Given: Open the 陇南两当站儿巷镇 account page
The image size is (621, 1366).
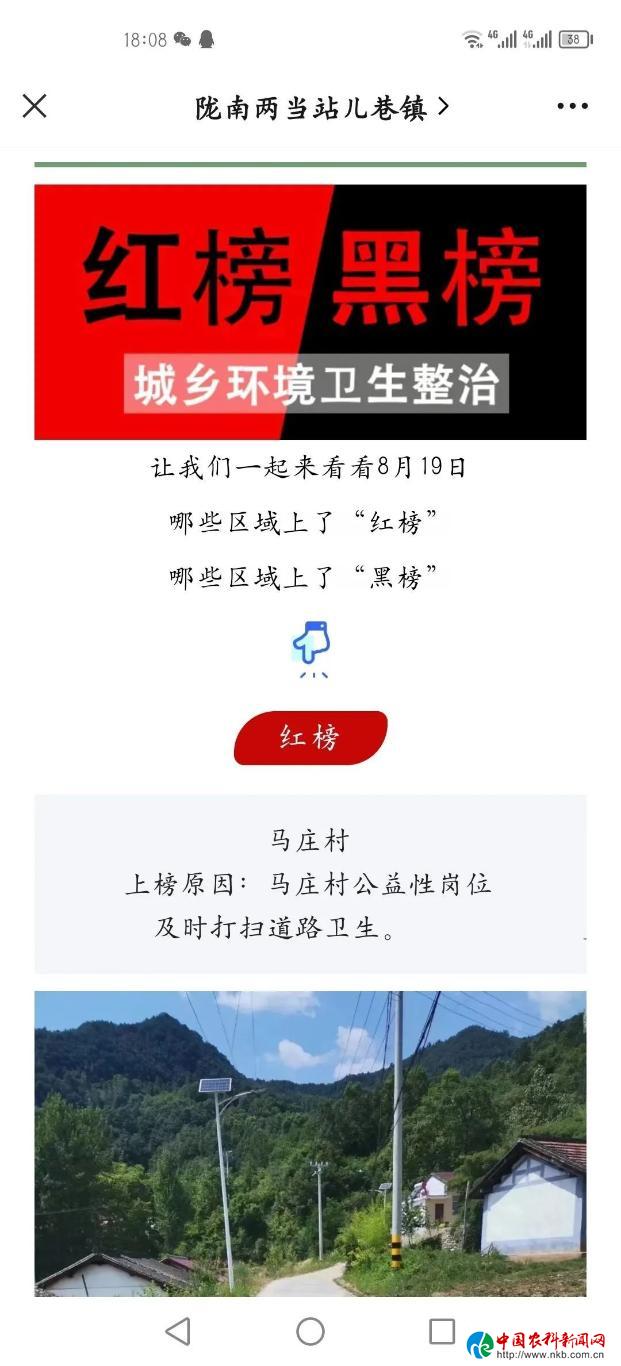Looking at the screenshot, I should 321,107.
